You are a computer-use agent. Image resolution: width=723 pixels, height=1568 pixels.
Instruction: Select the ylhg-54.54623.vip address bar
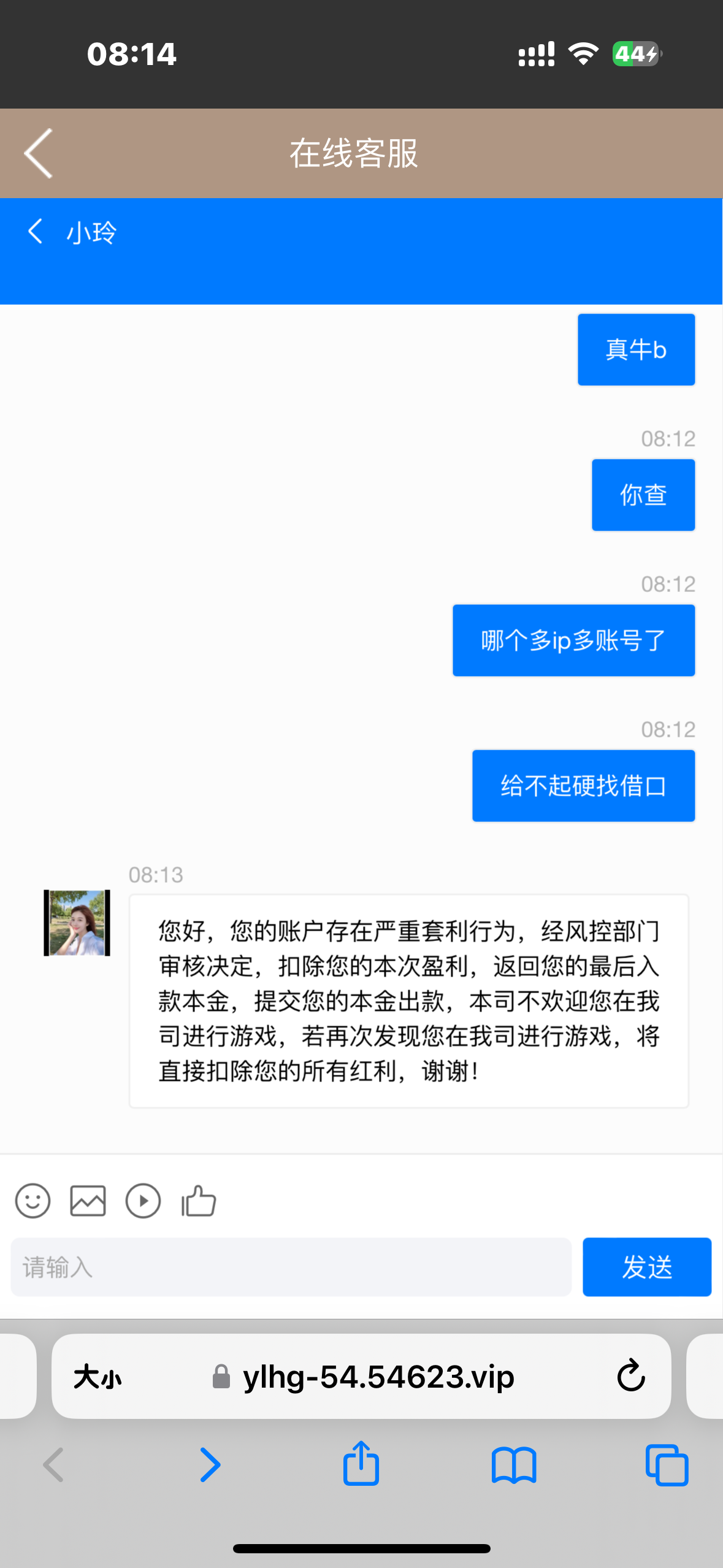point(378,1376)
